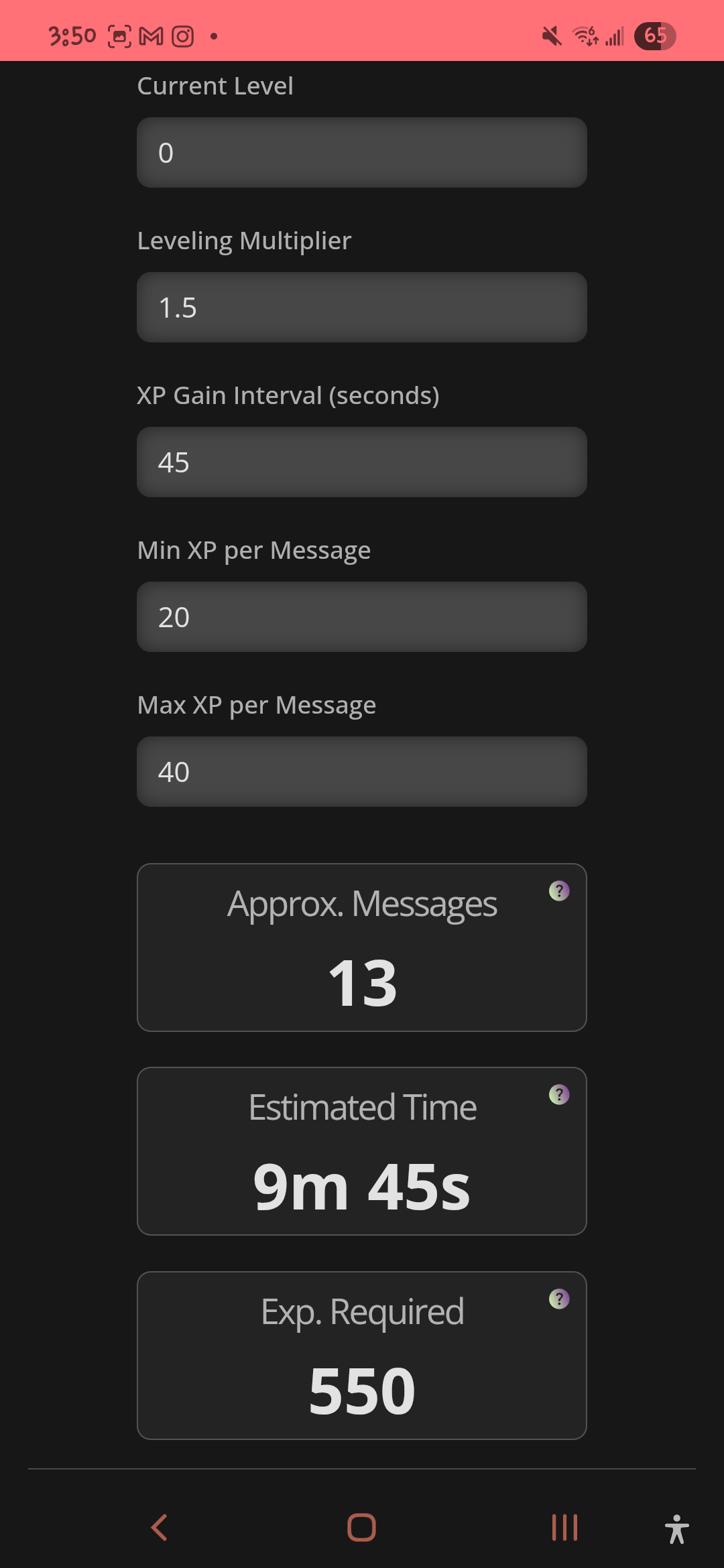The image size is (724, 1568).
Task: Open the help icon on Approx. Messages
Action: point(559,891)
